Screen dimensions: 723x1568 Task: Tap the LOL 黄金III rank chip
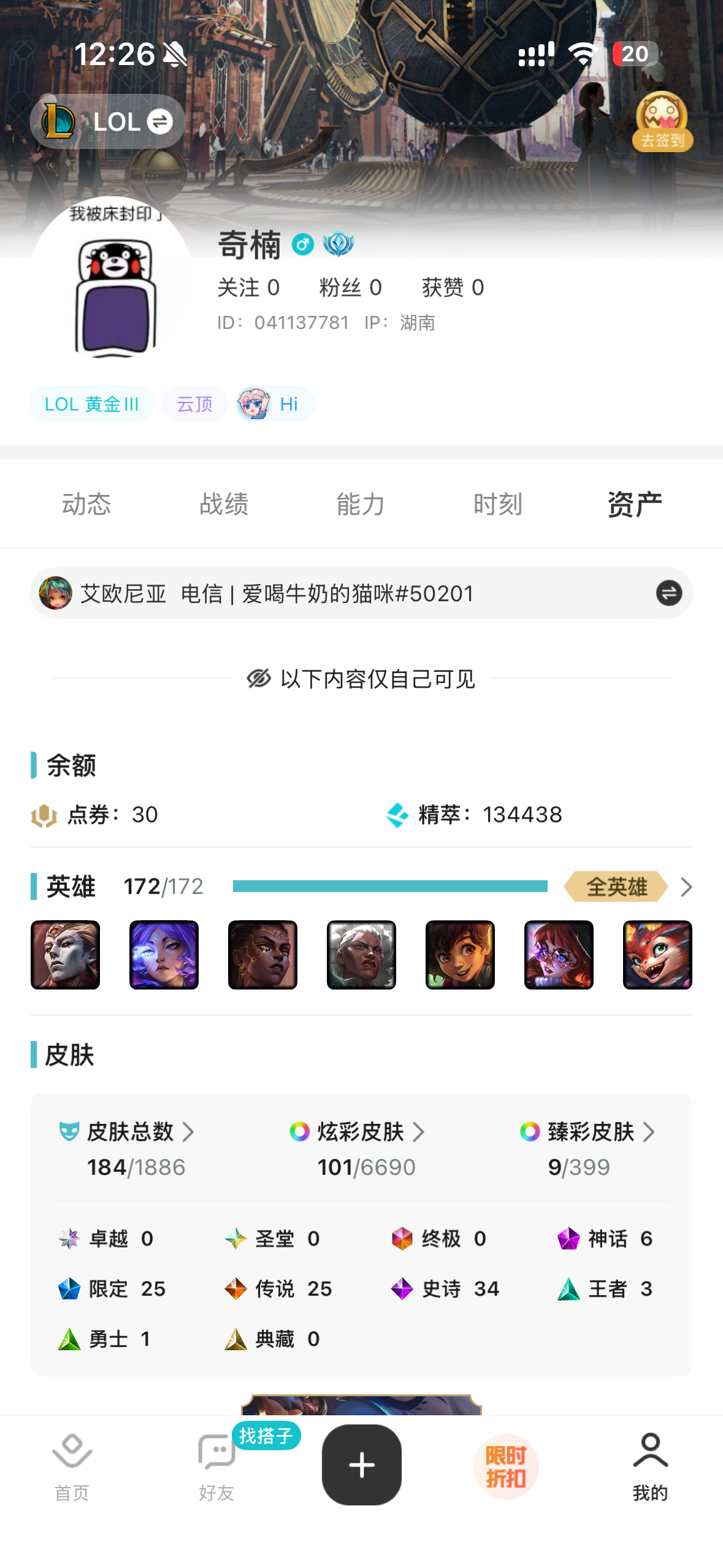pyautogui.click(x=91, y=404)
